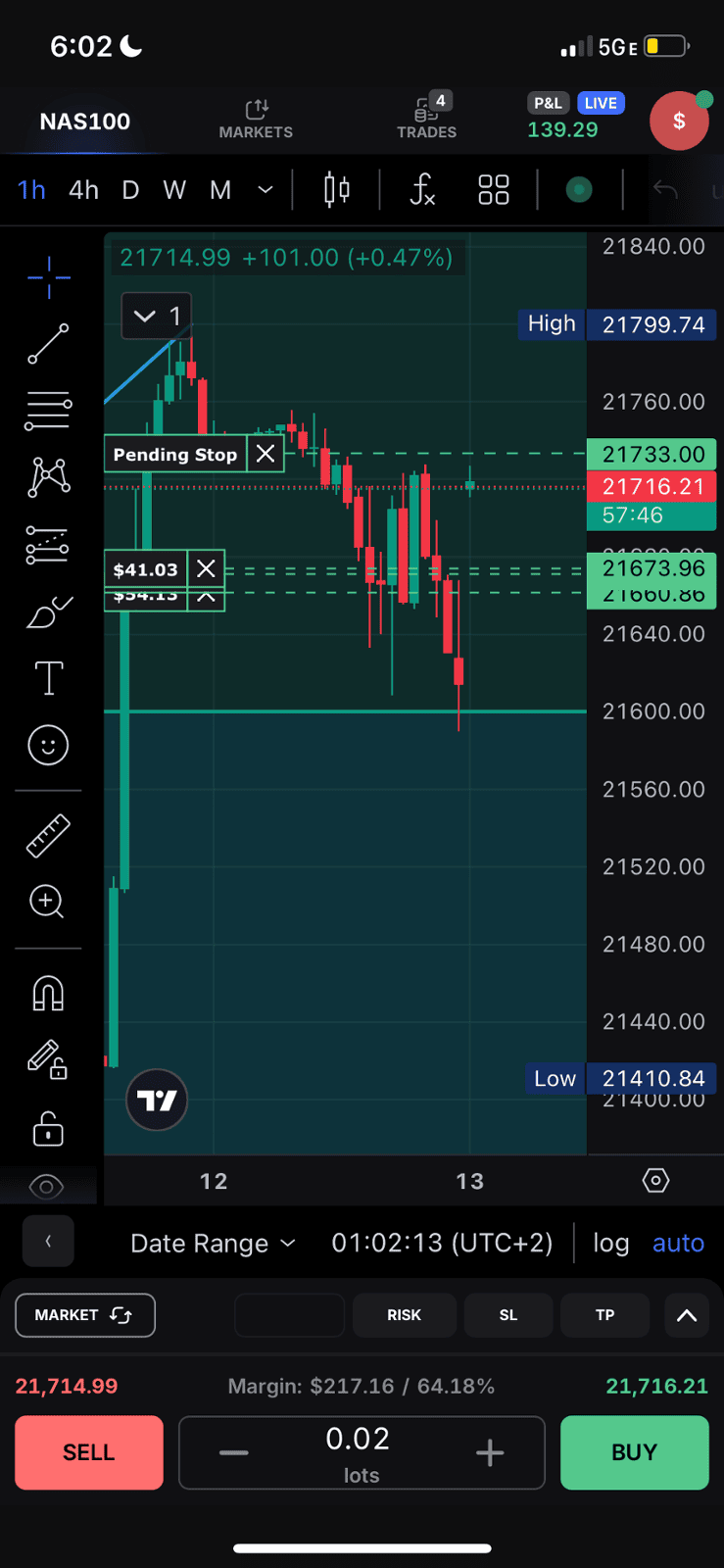
Task: Increase lot size with plus
Action: (490, 1452)
